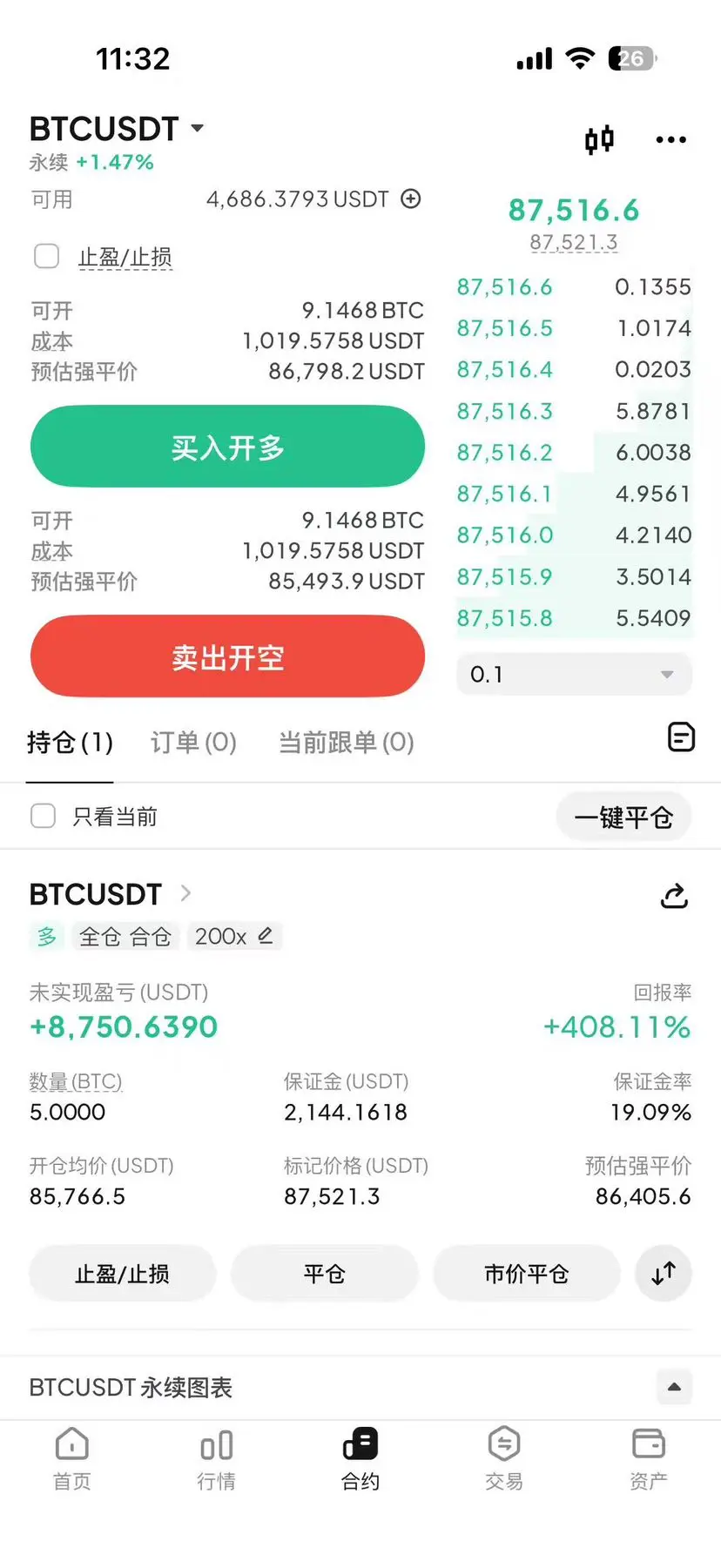Go to the 资产 tab
This screenshot has width=721, height=1568.
point(649,1460)
